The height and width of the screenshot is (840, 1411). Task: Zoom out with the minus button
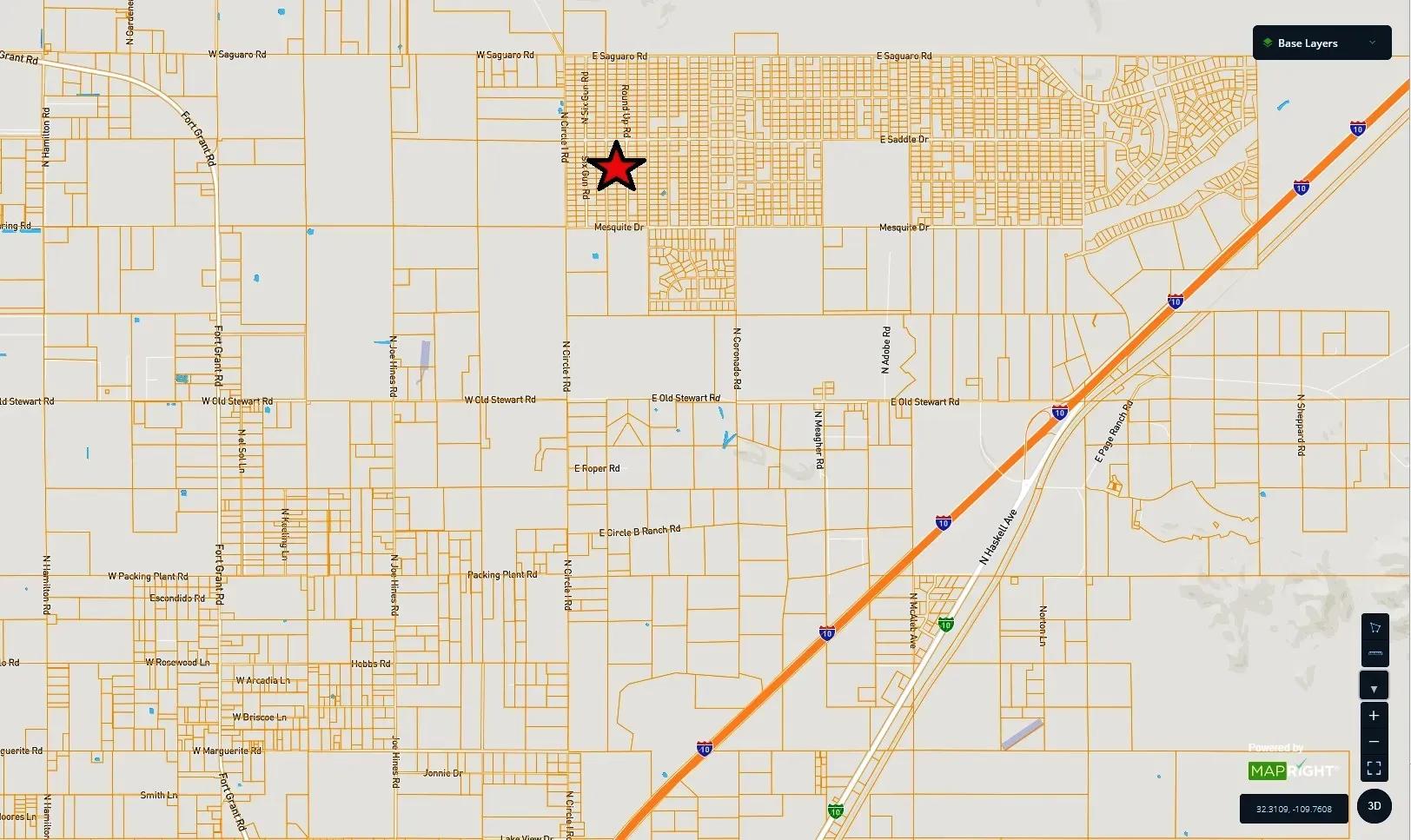1374,742
